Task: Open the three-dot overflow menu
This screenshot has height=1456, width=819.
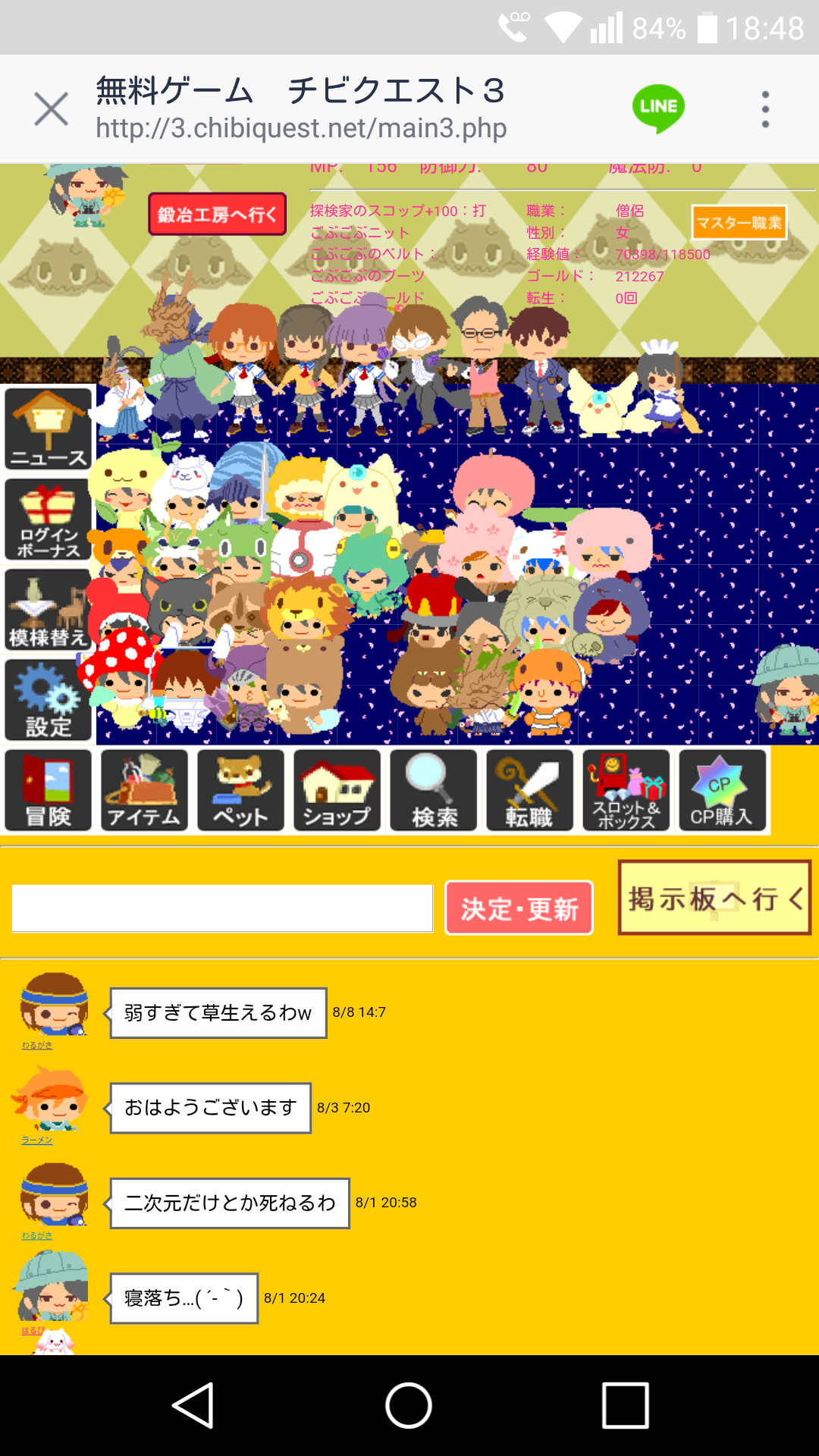Action: 765,109
